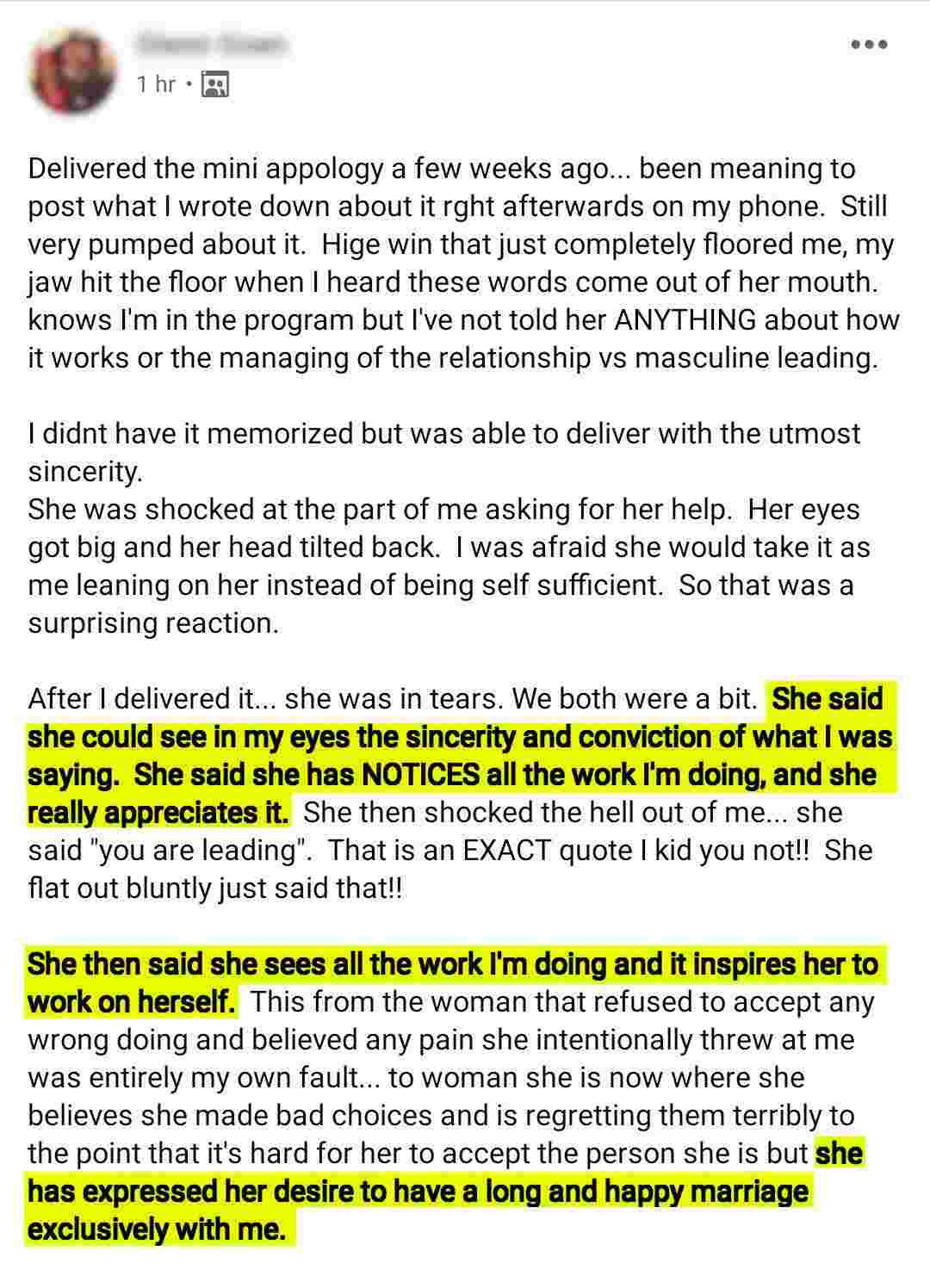Open the post author's profile picture

click(71, 71)
